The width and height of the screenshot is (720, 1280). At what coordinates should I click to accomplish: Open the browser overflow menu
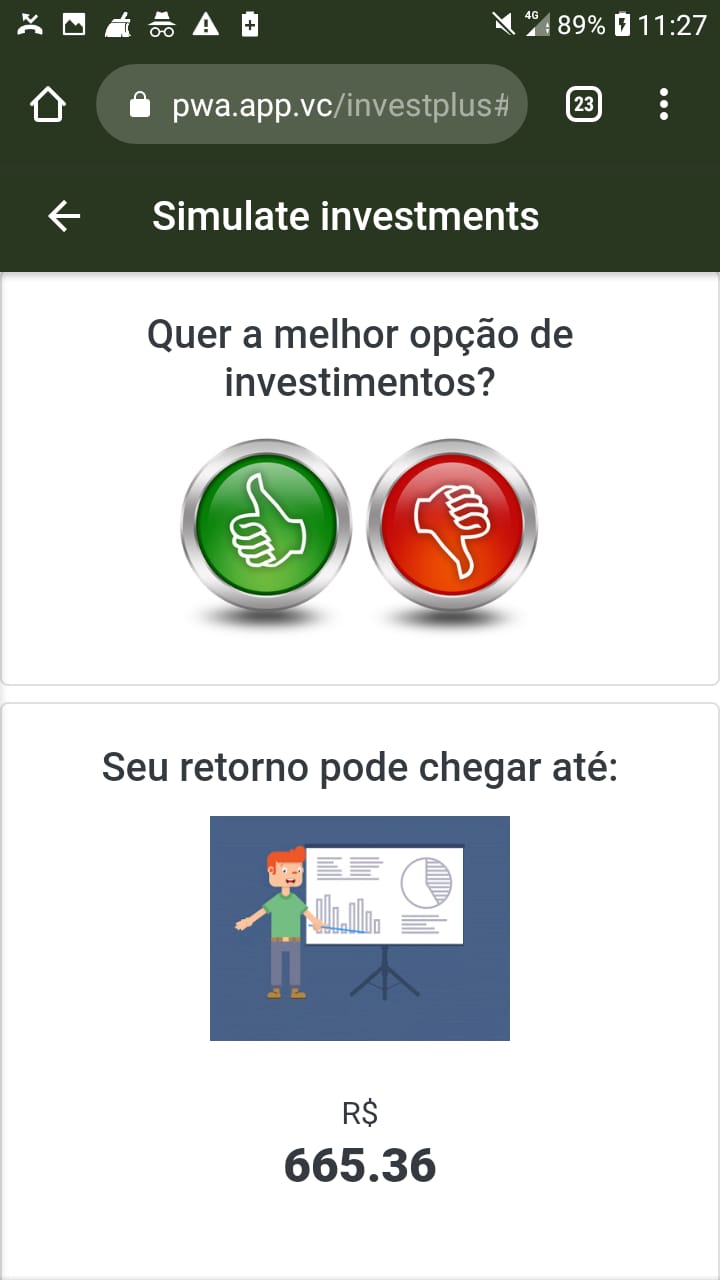pyautogui.click(x=664, y=104)
